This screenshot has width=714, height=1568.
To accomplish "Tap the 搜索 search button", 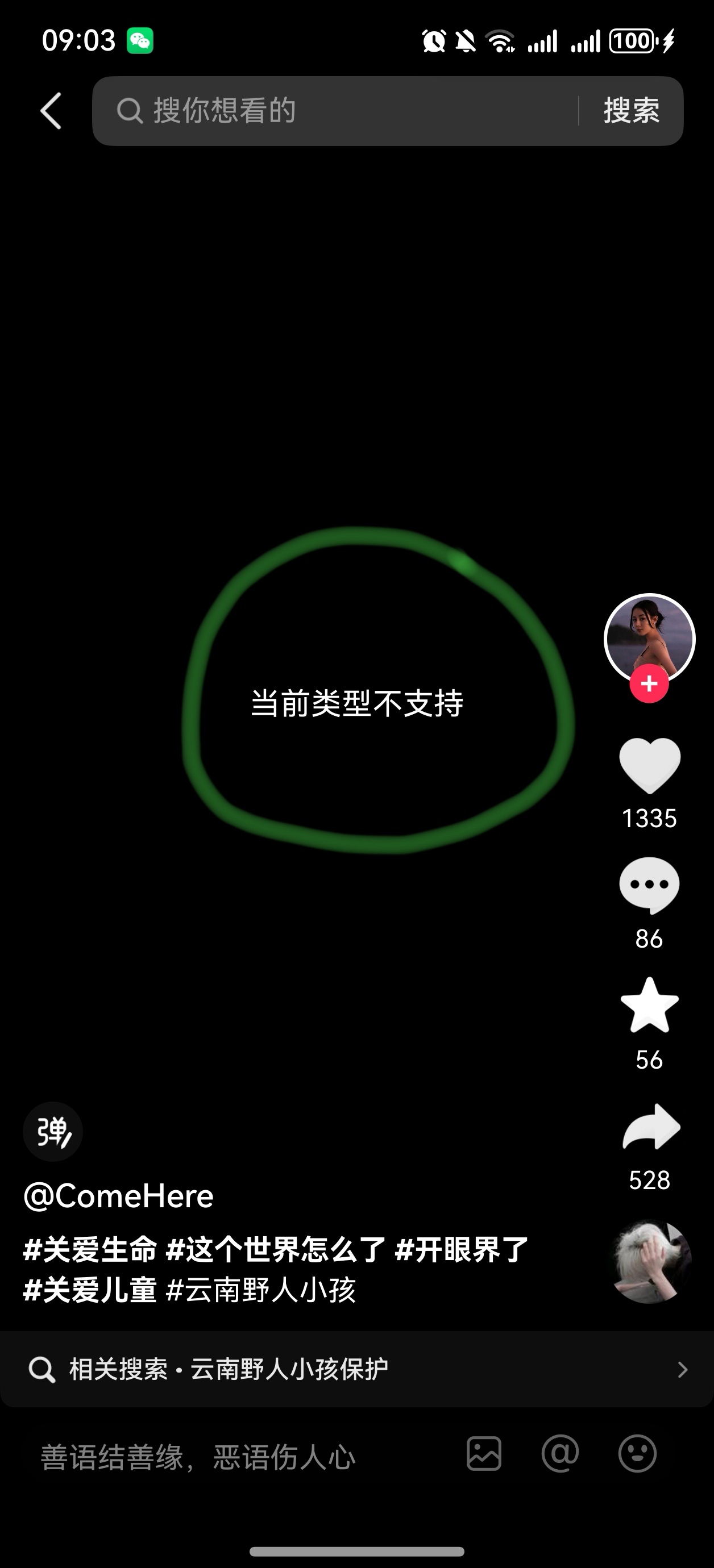I will coord(631,111).
